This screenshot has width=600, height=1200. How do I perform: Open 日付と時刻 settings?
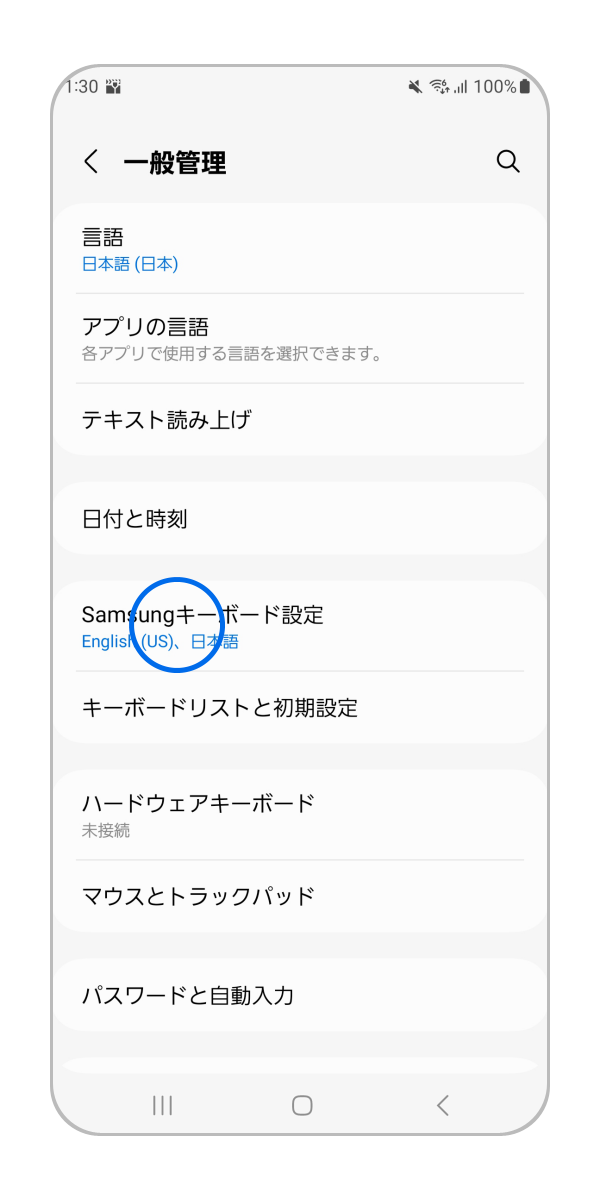(x=300, y=519)
